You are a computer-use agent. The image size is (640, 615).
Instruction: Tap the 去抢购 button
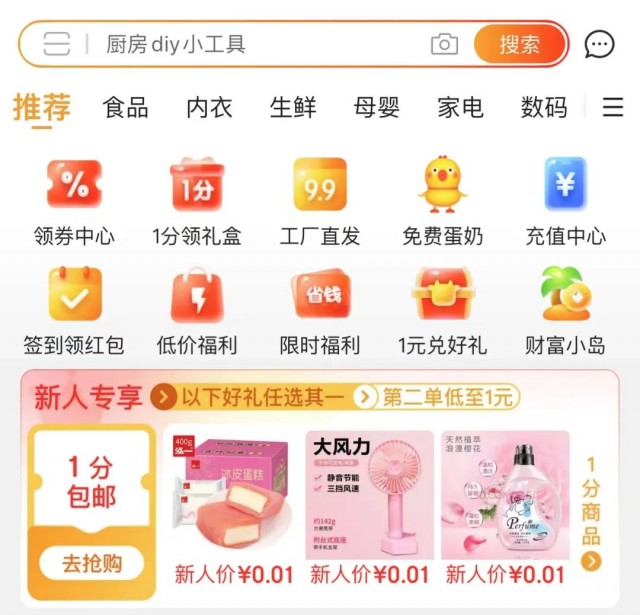tap(92, 563)
